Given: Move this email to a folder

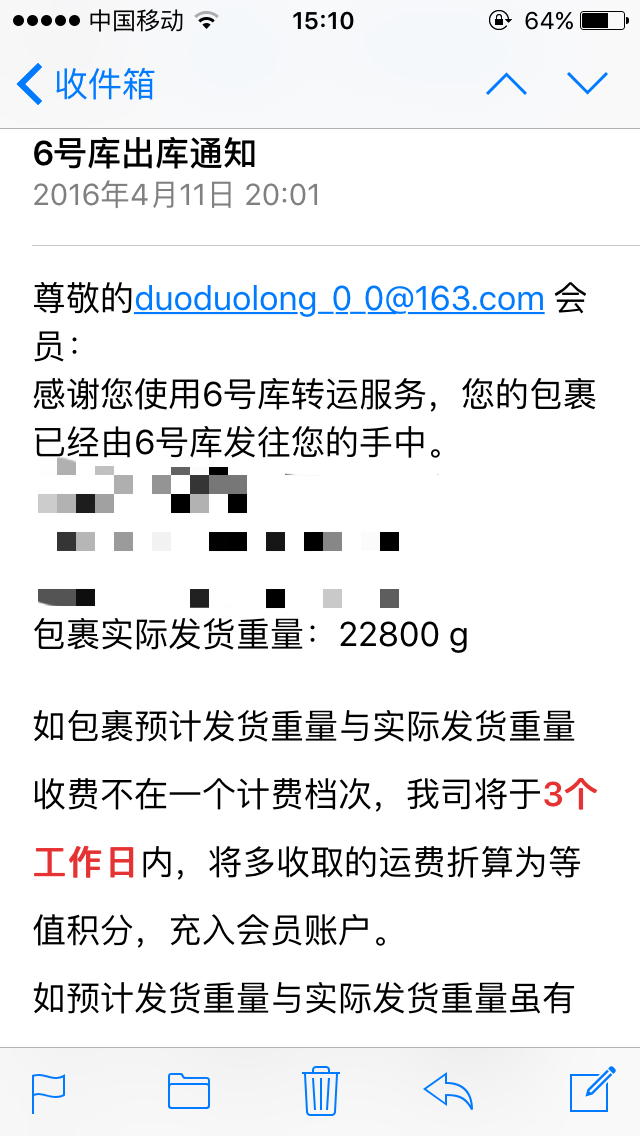Looking at the screenshot, I should point(188,1091).
